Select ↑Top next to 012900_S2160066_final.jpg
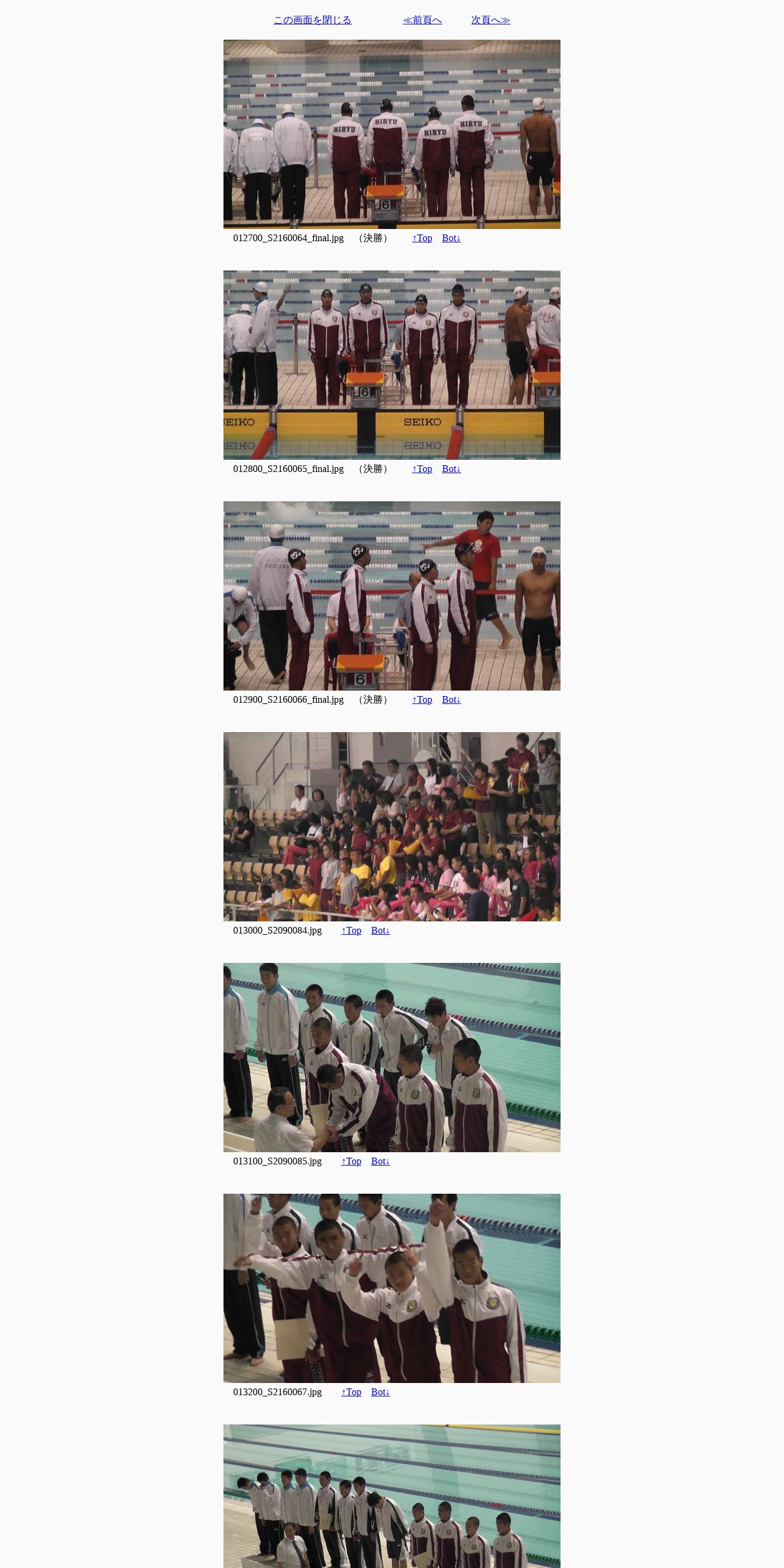 tap(422, 700)
